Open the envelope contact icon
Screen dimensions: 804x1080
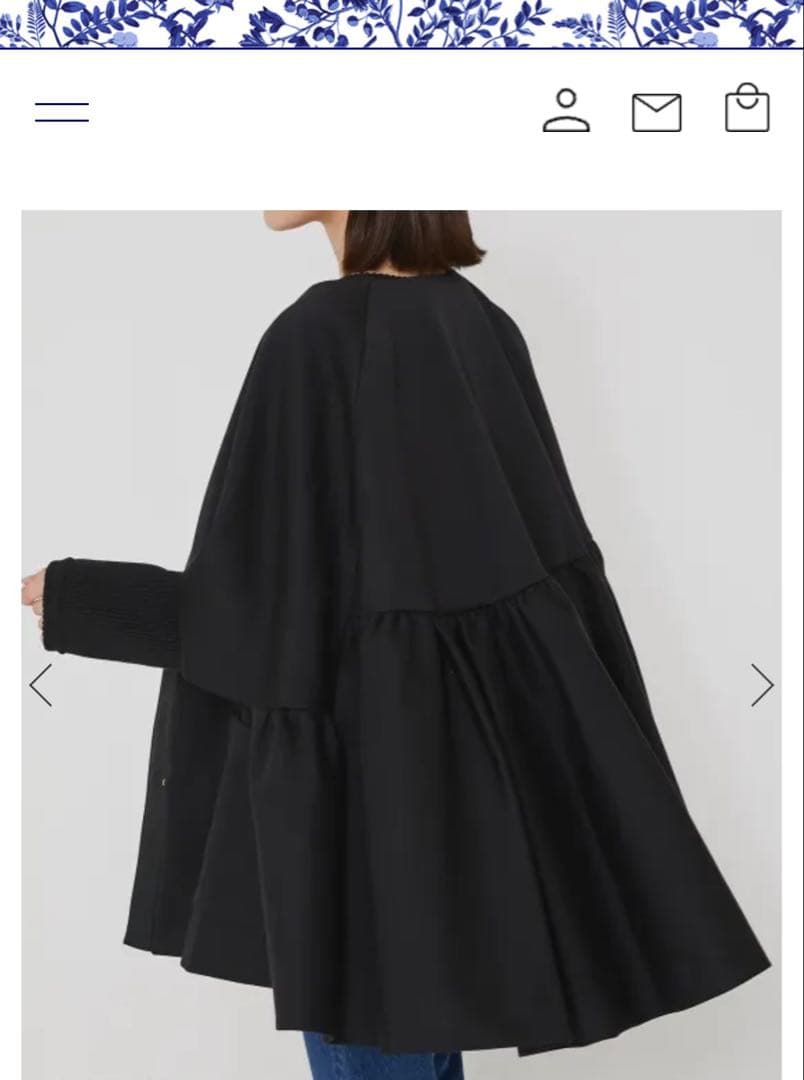657,113
